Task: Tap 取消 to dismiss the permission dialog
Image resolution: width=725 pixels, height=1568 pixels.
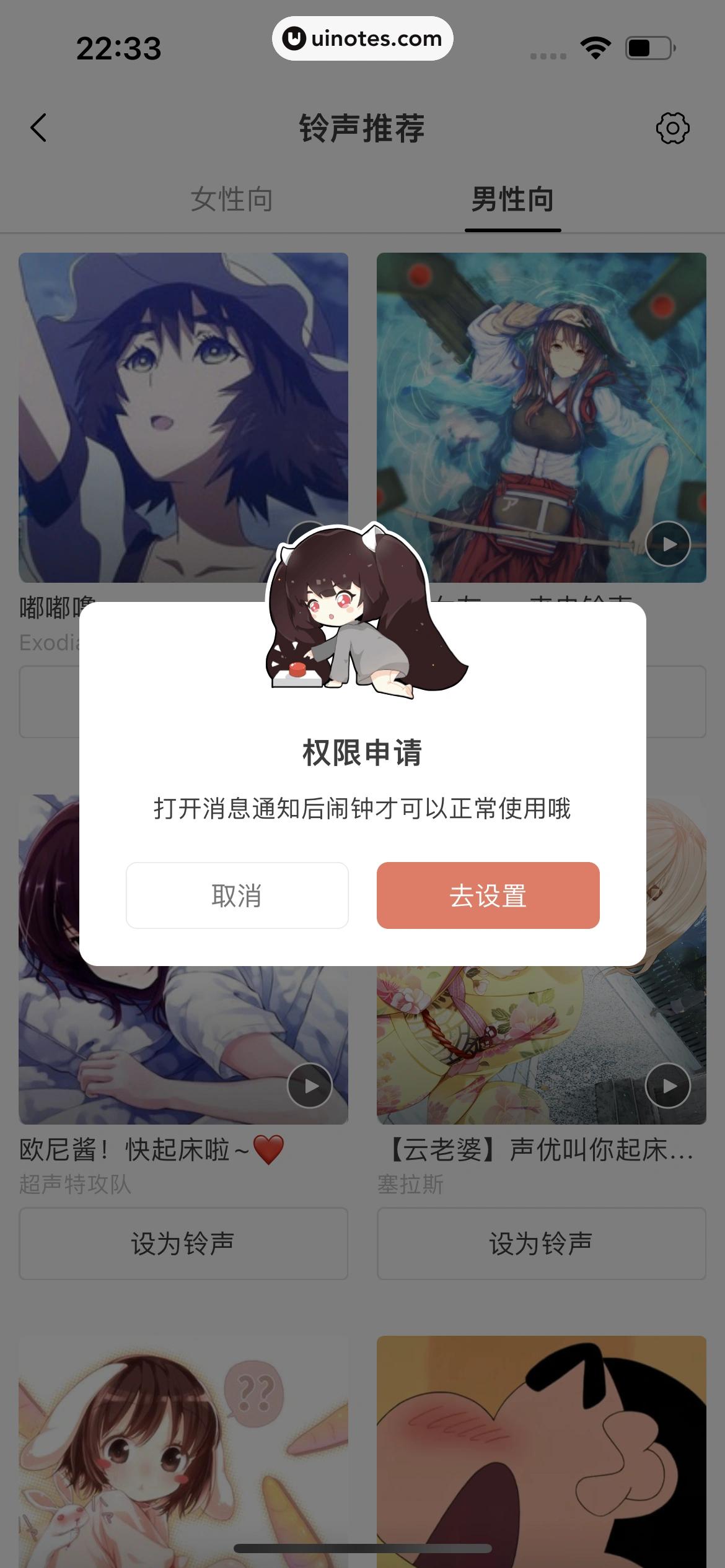Action: (237, 895)
